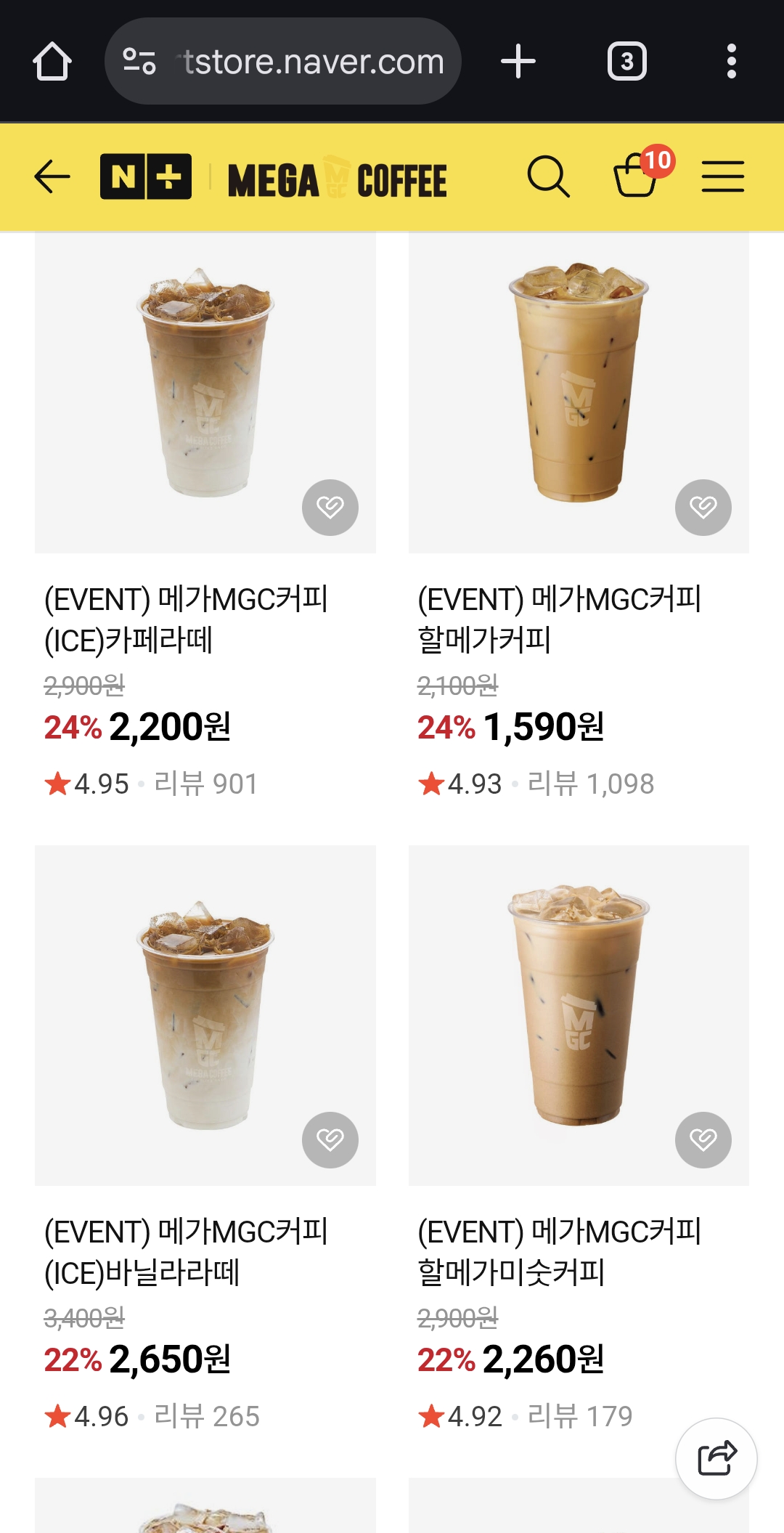Search the Mega Coffee store
Screen dimensions: 784x1533
click(548, 176)
